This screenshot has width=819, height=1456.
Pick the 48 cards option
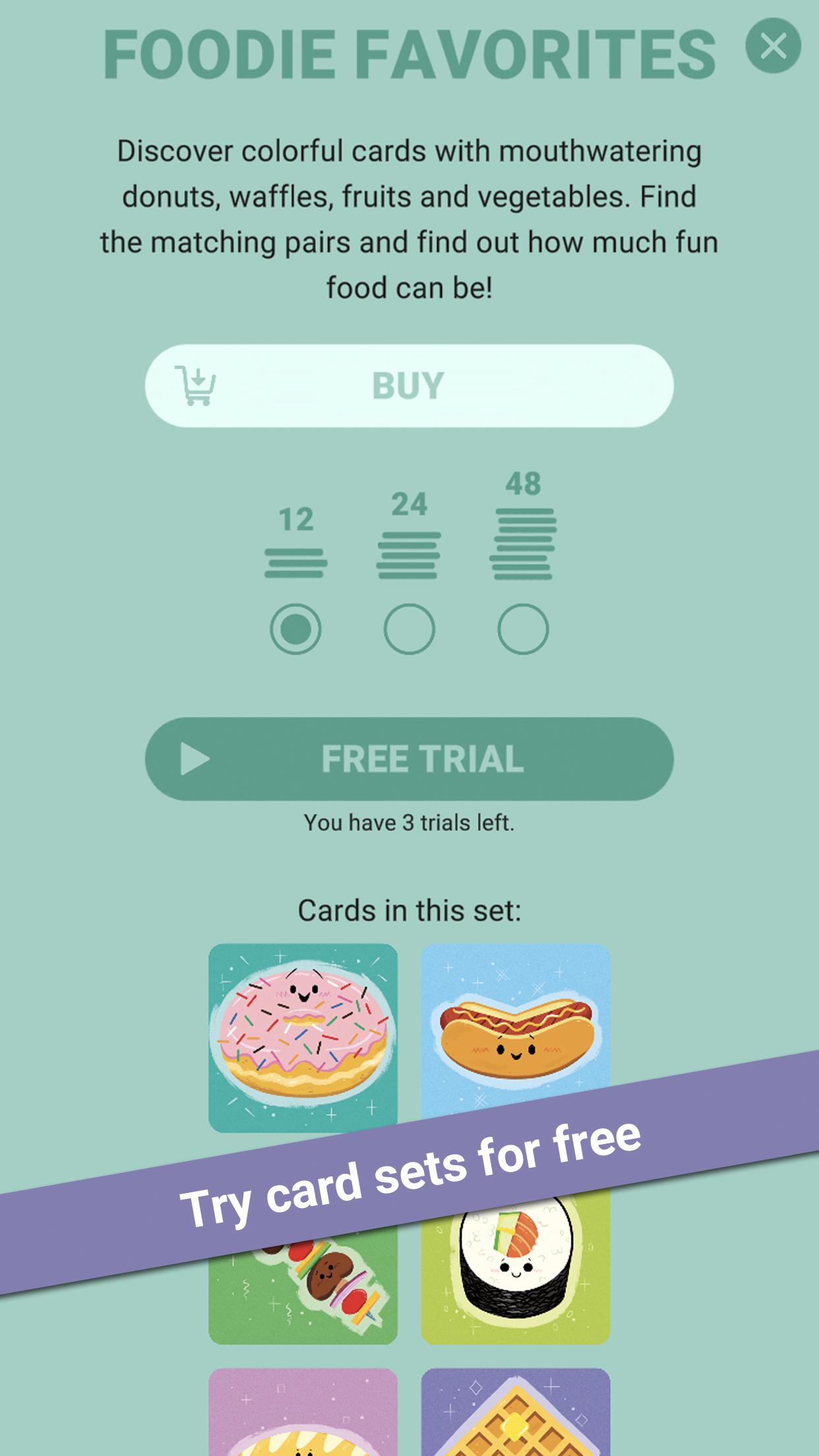pos(523,629)
